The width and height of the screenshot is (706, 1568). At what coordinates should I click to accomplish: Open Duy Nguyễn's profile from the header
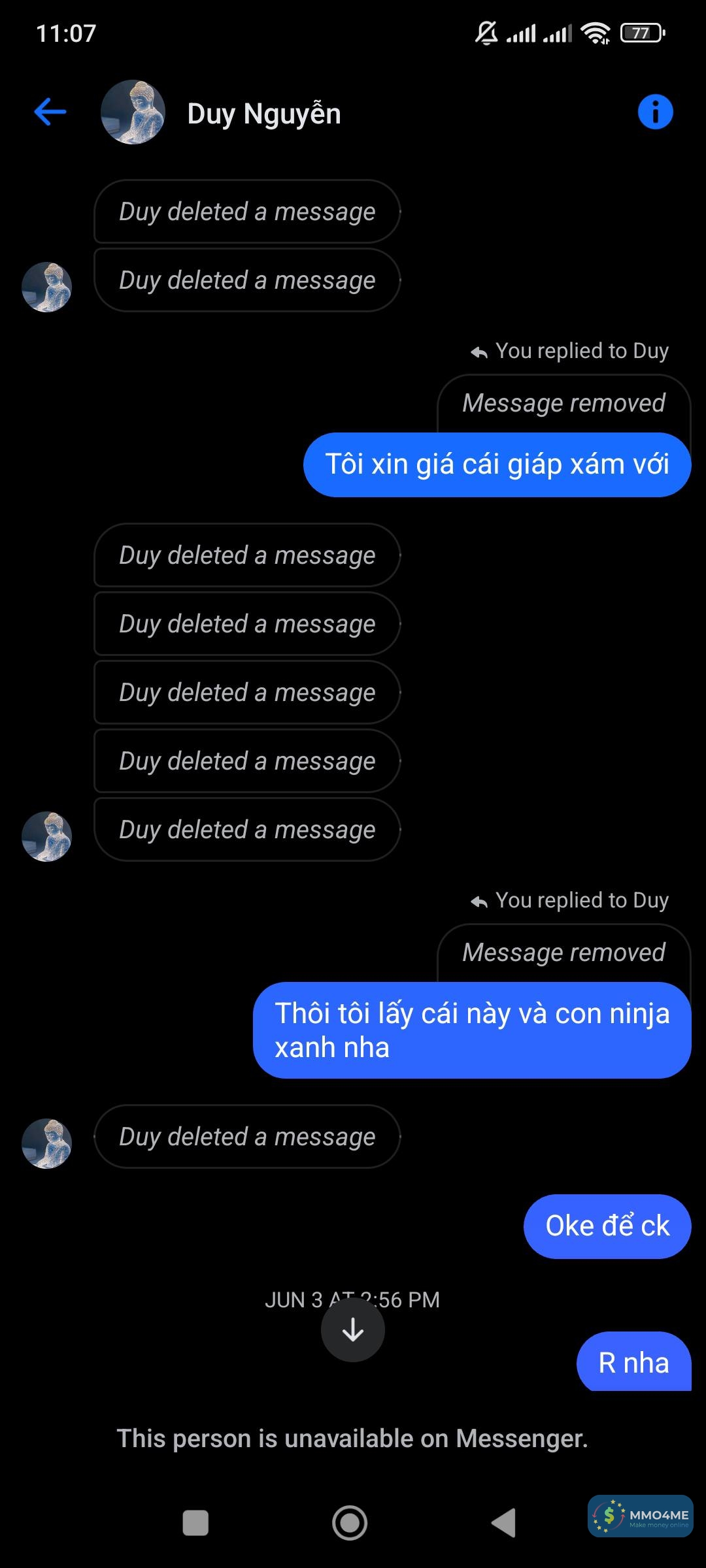263,114
